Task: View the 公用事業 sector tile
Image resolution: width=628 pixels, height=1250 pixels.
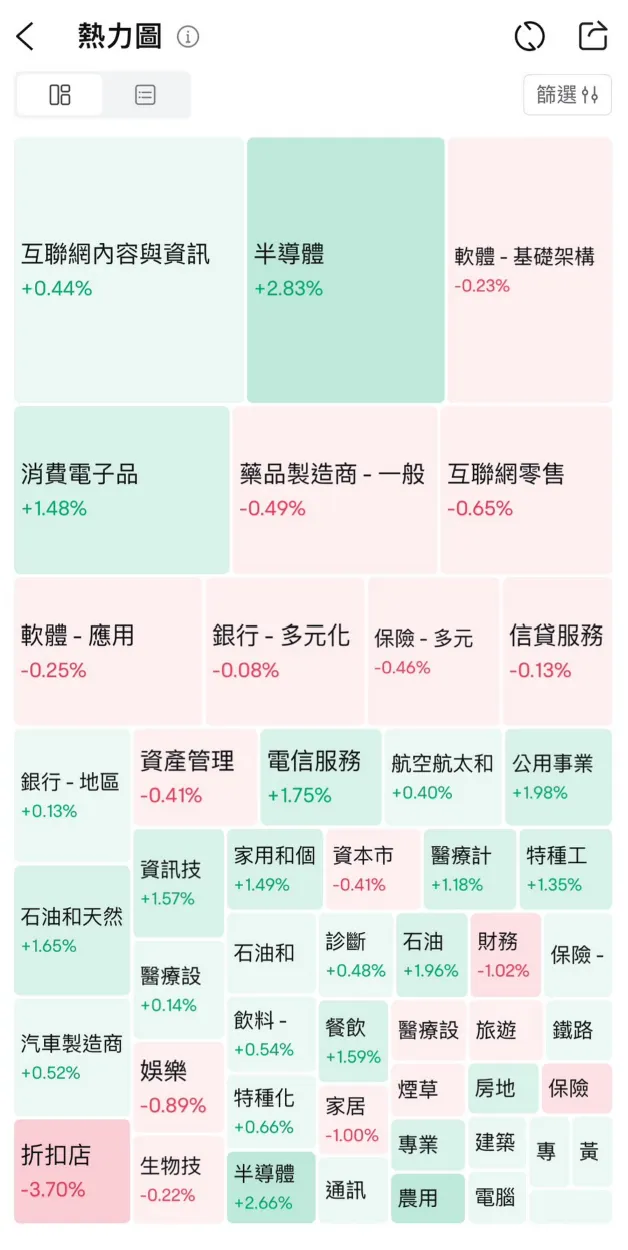Action: click(x=558, y=777)
